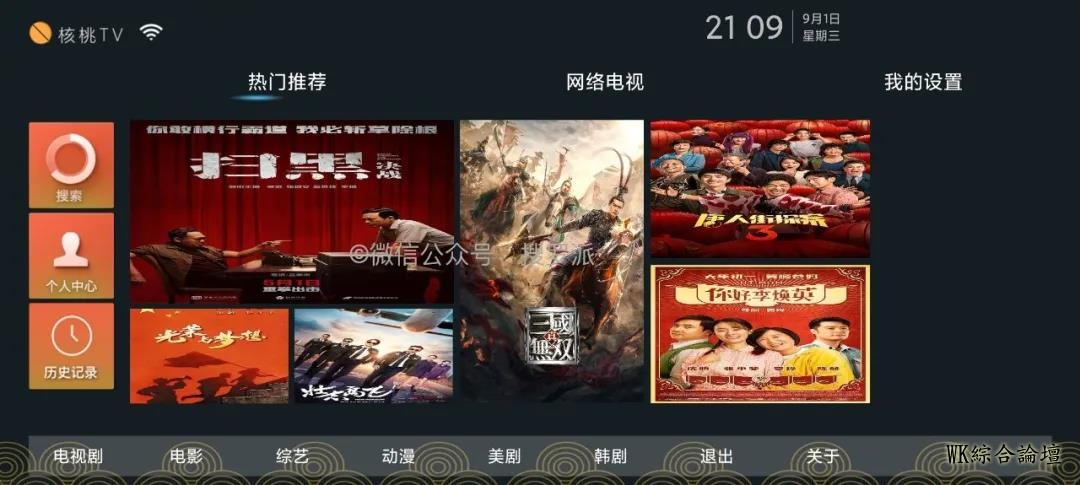The image size is (1080, 485).
Task: Open the 光荣与梦想 poster
Action: tap(209, 356)
